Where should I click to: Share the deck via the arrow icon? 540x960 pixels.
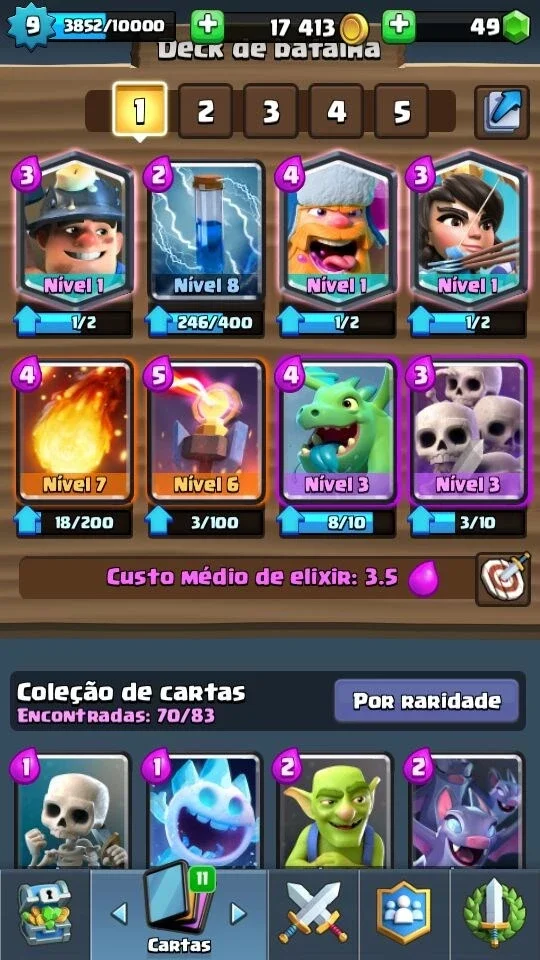[502, 112]
